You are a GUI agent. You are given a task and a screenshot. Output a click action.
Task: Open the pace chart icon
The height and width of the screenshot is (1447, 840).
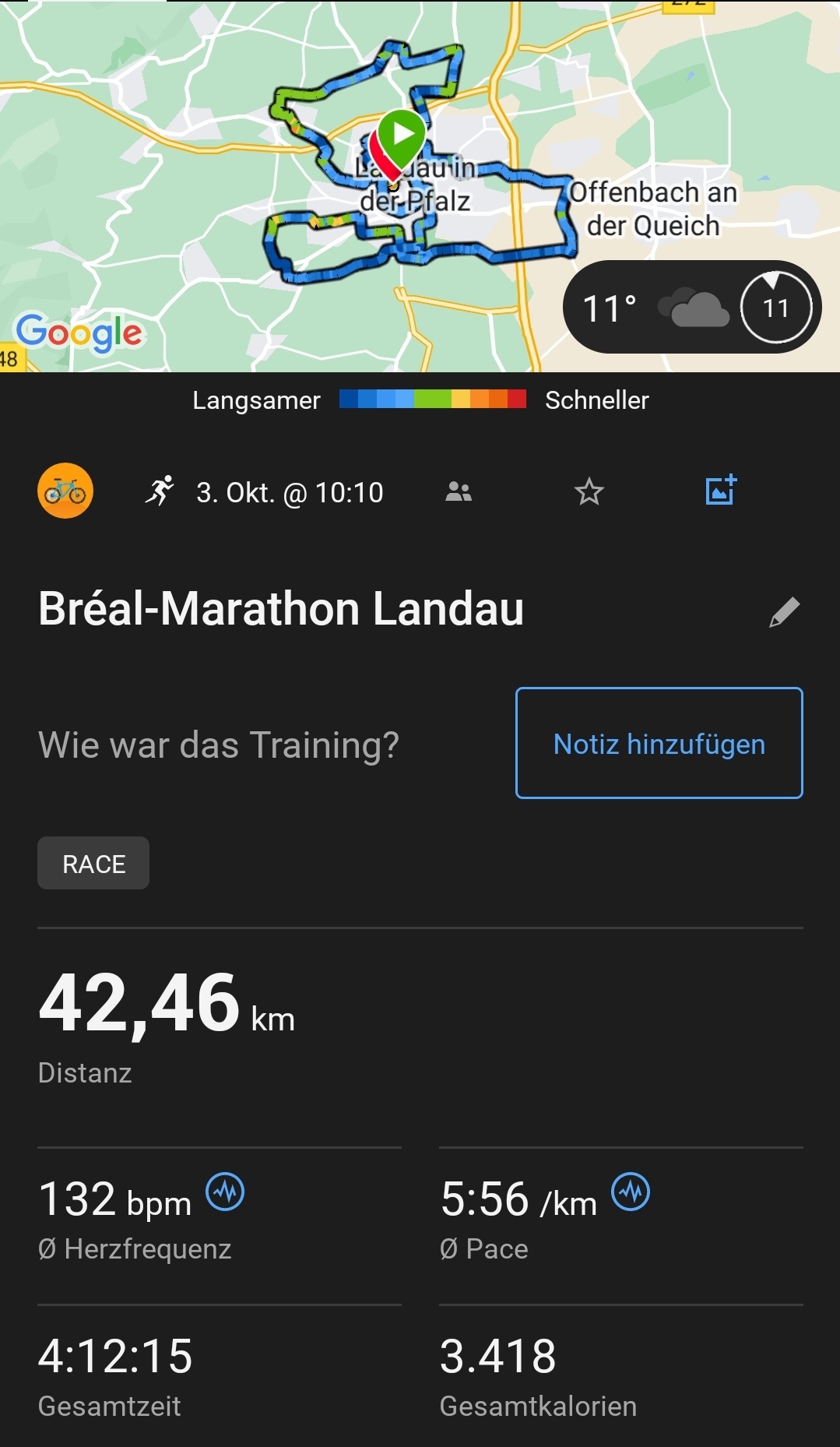[x=631, y=1192]
